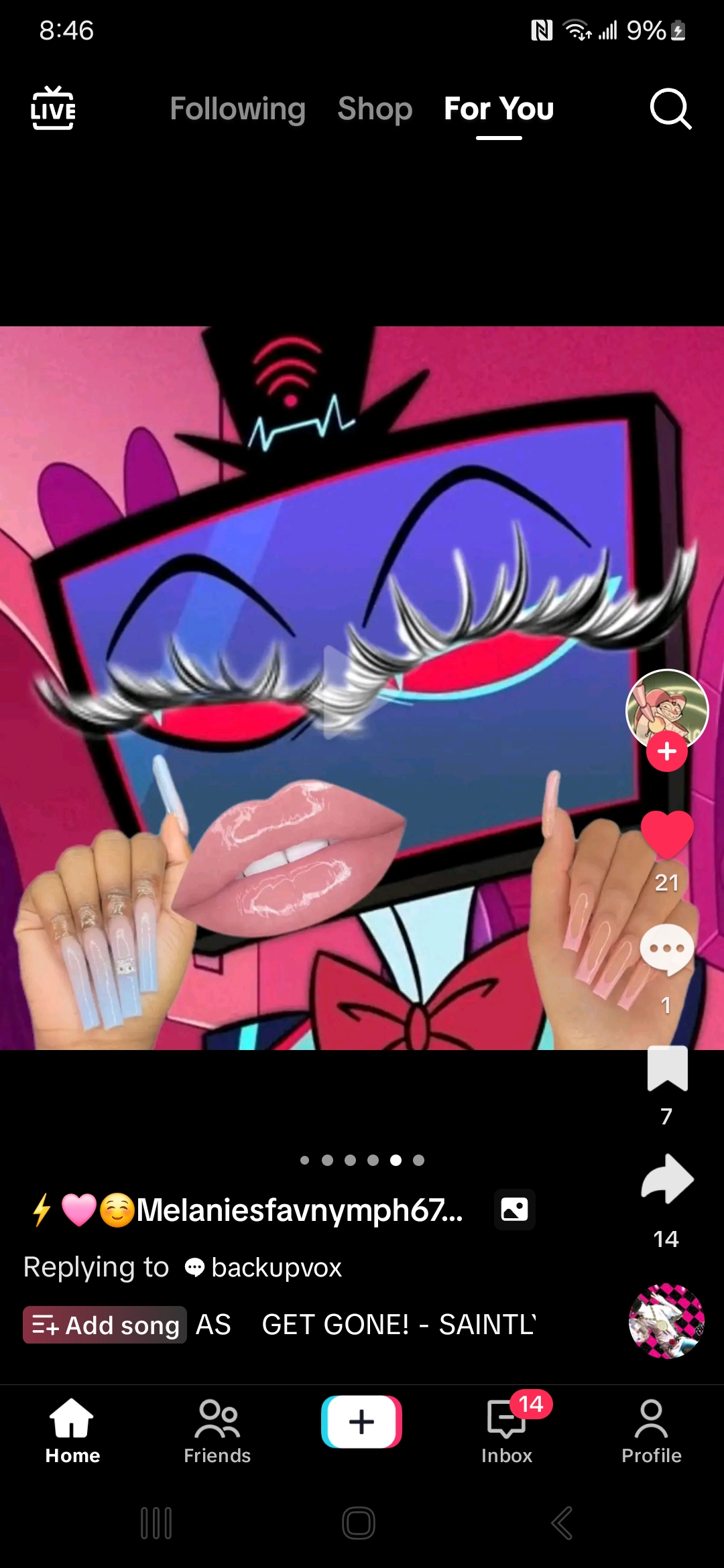Open the creator's profile picture
The height and width of the screenshot is (1568, 724).
pos(666,708)
